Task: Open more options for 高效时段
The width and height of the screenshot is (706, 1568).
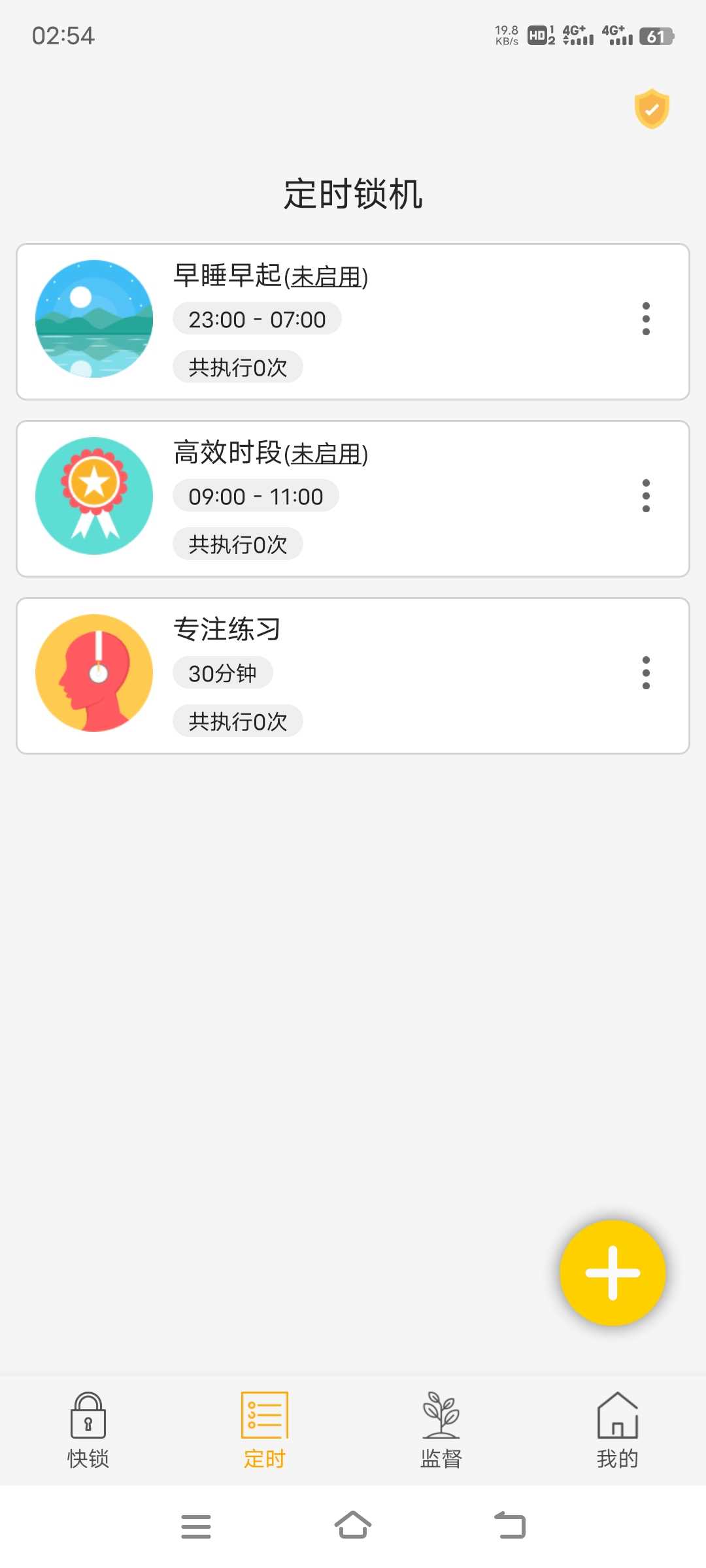Action: 646,496
